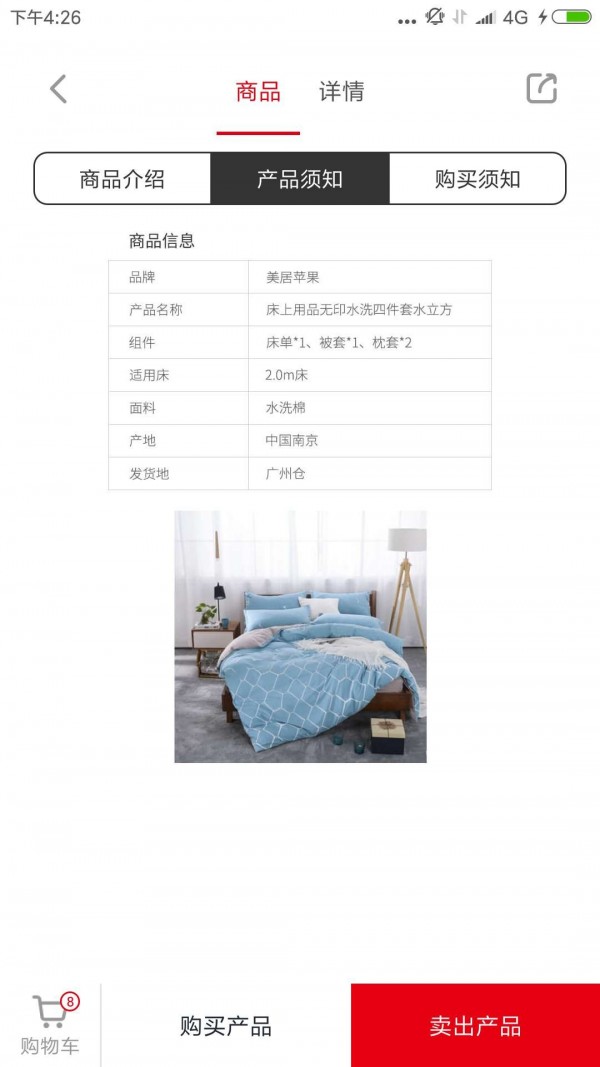Select the 产品须知 segment
The width and height of the screenshot is (600, 1067).
(x=299, y=179)
